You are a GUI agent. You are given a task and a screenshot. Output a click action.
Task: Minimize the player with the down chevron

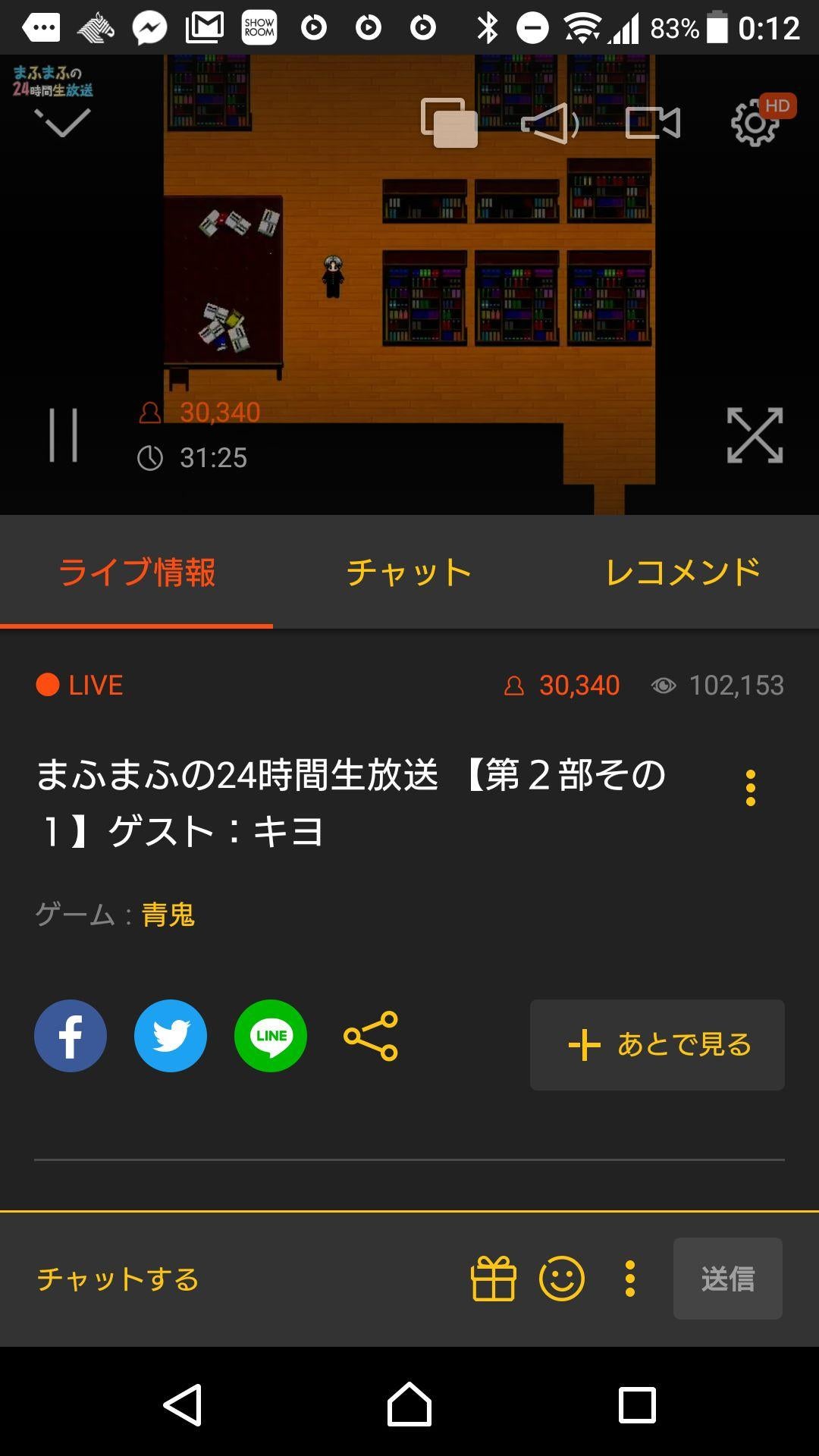pyautogui.click(x=62, y=123)
